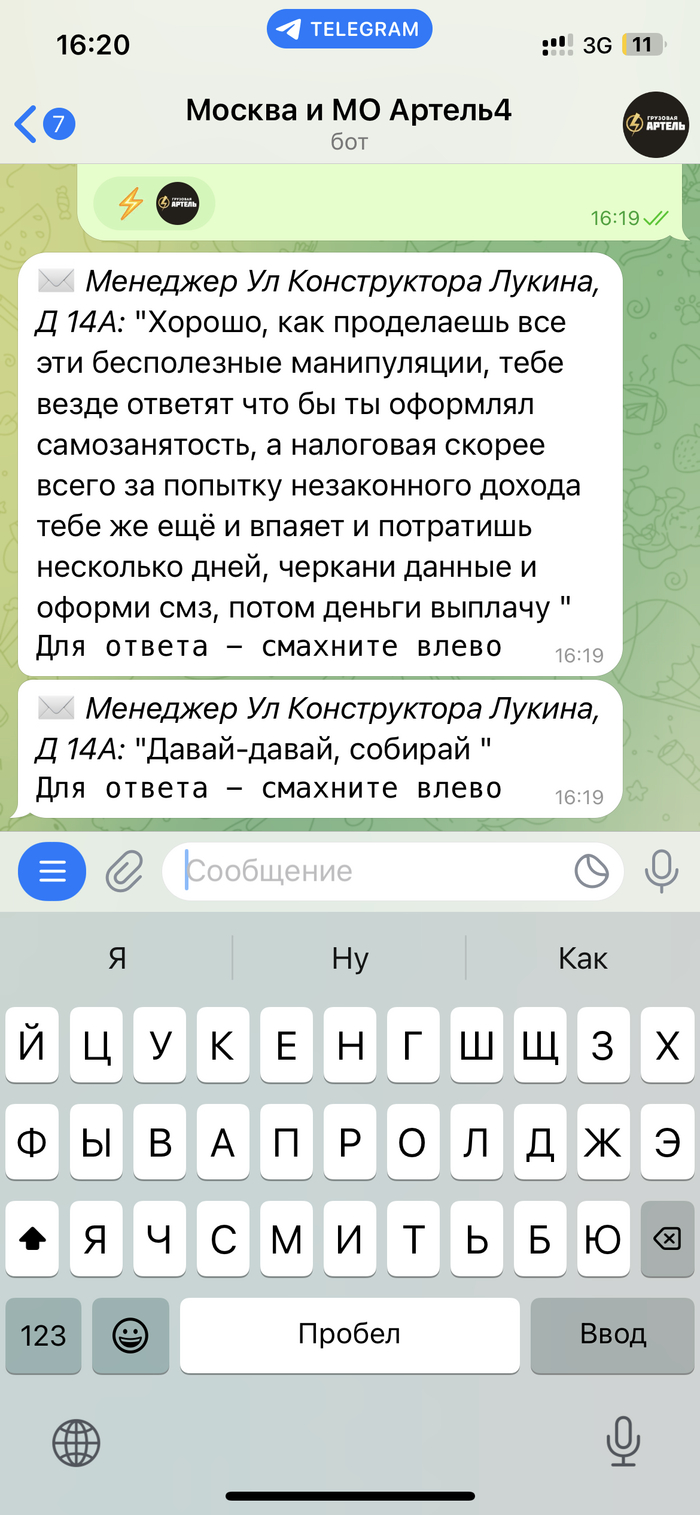Start keyboard dictation microphone
Screen dimensions: 700x1515
[623, 1441]
